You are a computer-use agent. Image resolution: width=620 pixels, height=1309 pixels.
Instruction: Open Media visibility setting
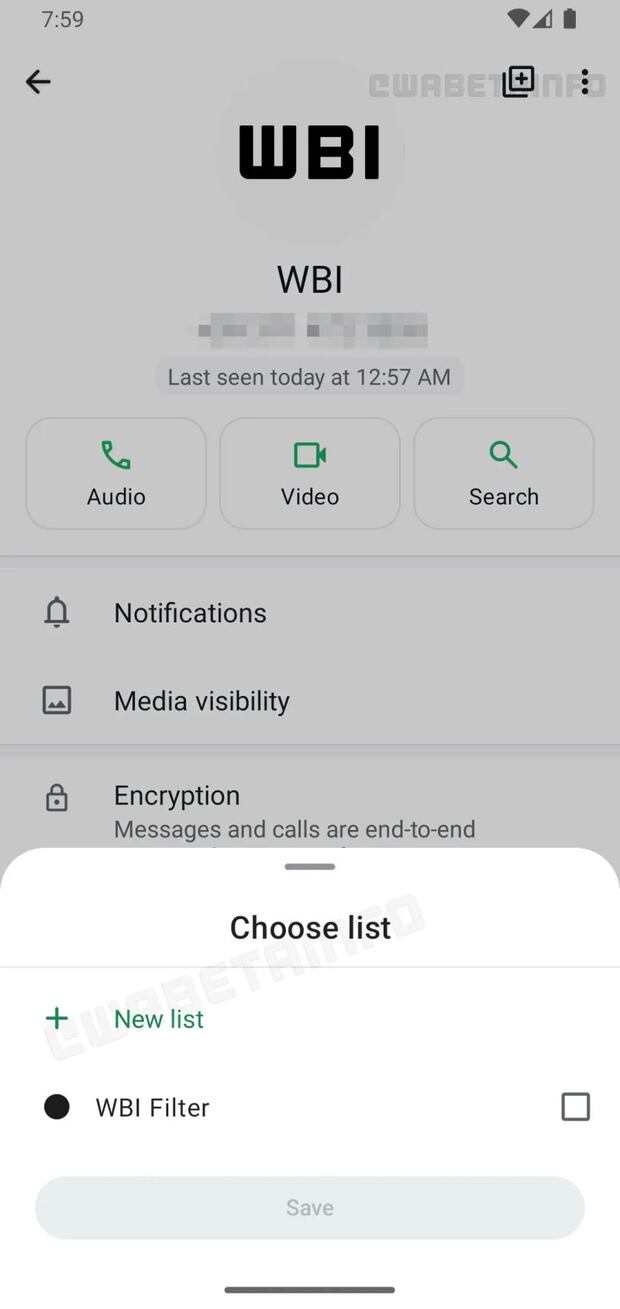(x=201, y=701)
